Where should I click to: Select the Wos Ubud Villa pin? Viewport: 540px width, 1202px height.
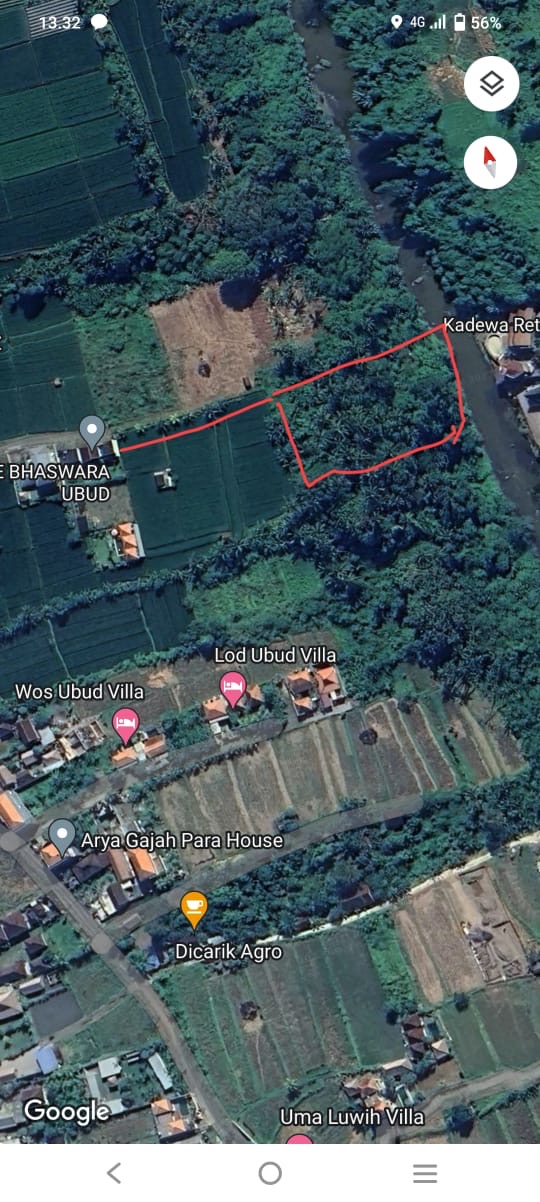click(126, 724)
